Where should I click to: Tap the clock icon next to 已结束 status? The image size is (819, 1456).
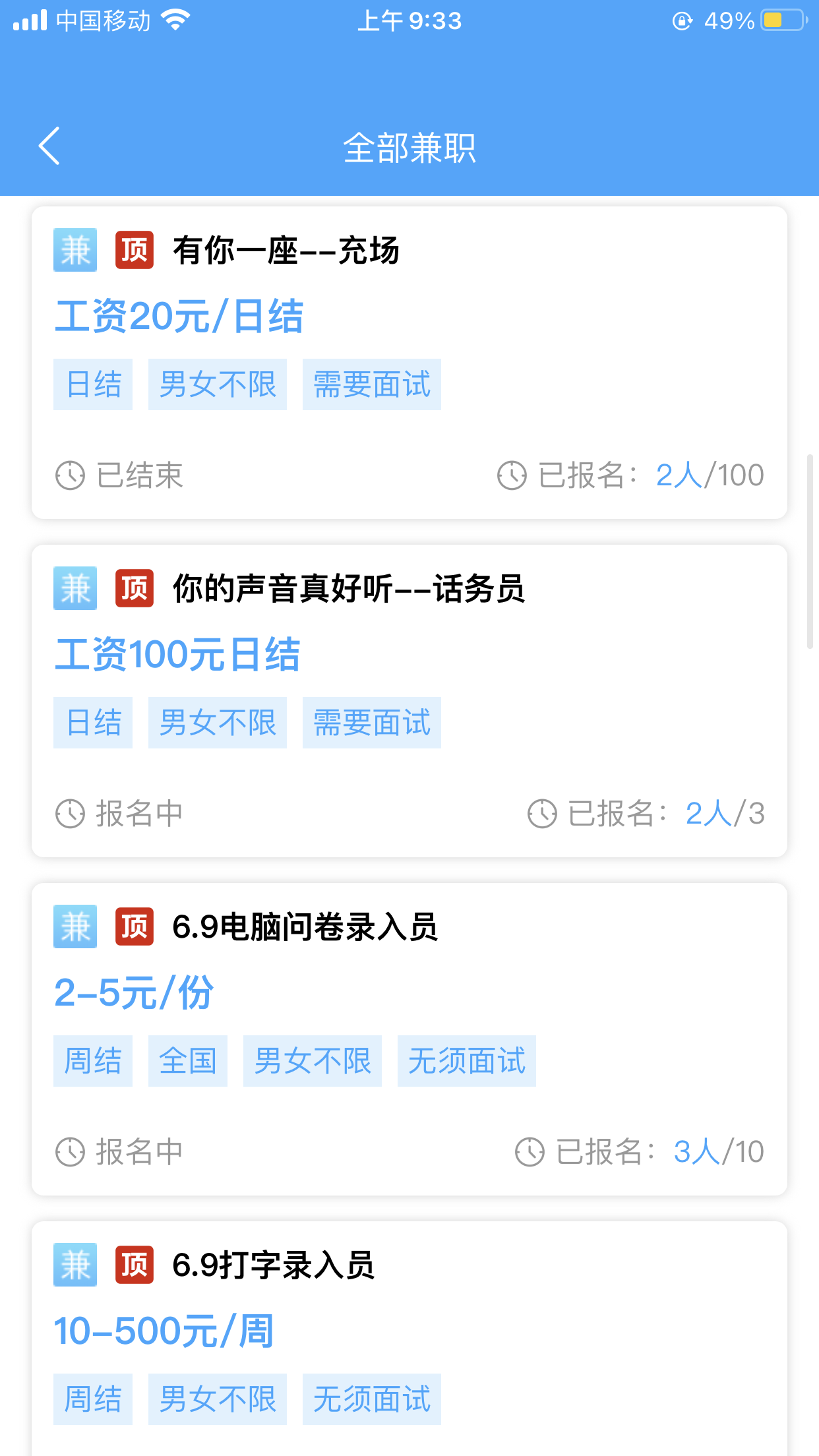pos(69,475)
